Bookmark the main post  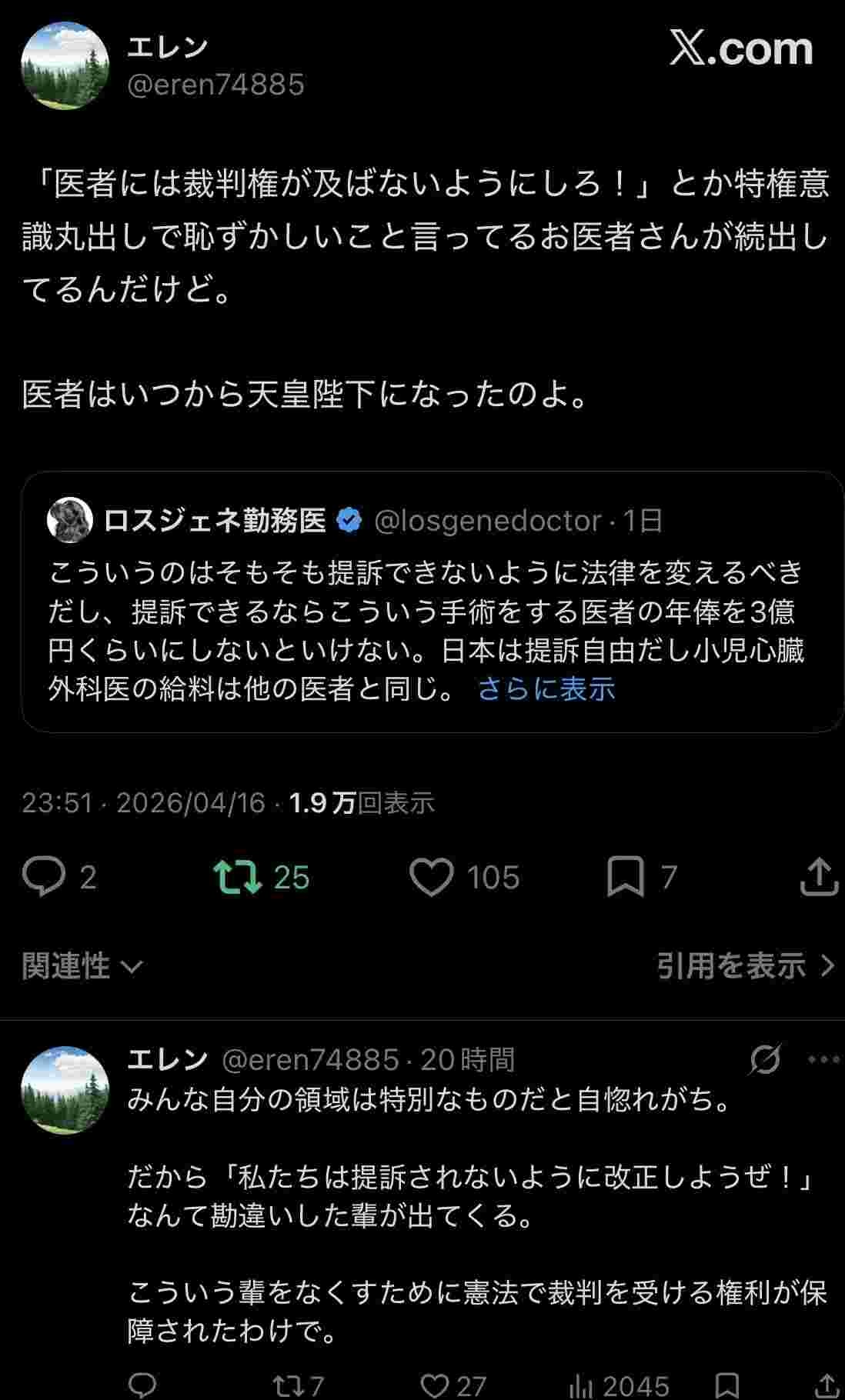click(x=625, y=877)
